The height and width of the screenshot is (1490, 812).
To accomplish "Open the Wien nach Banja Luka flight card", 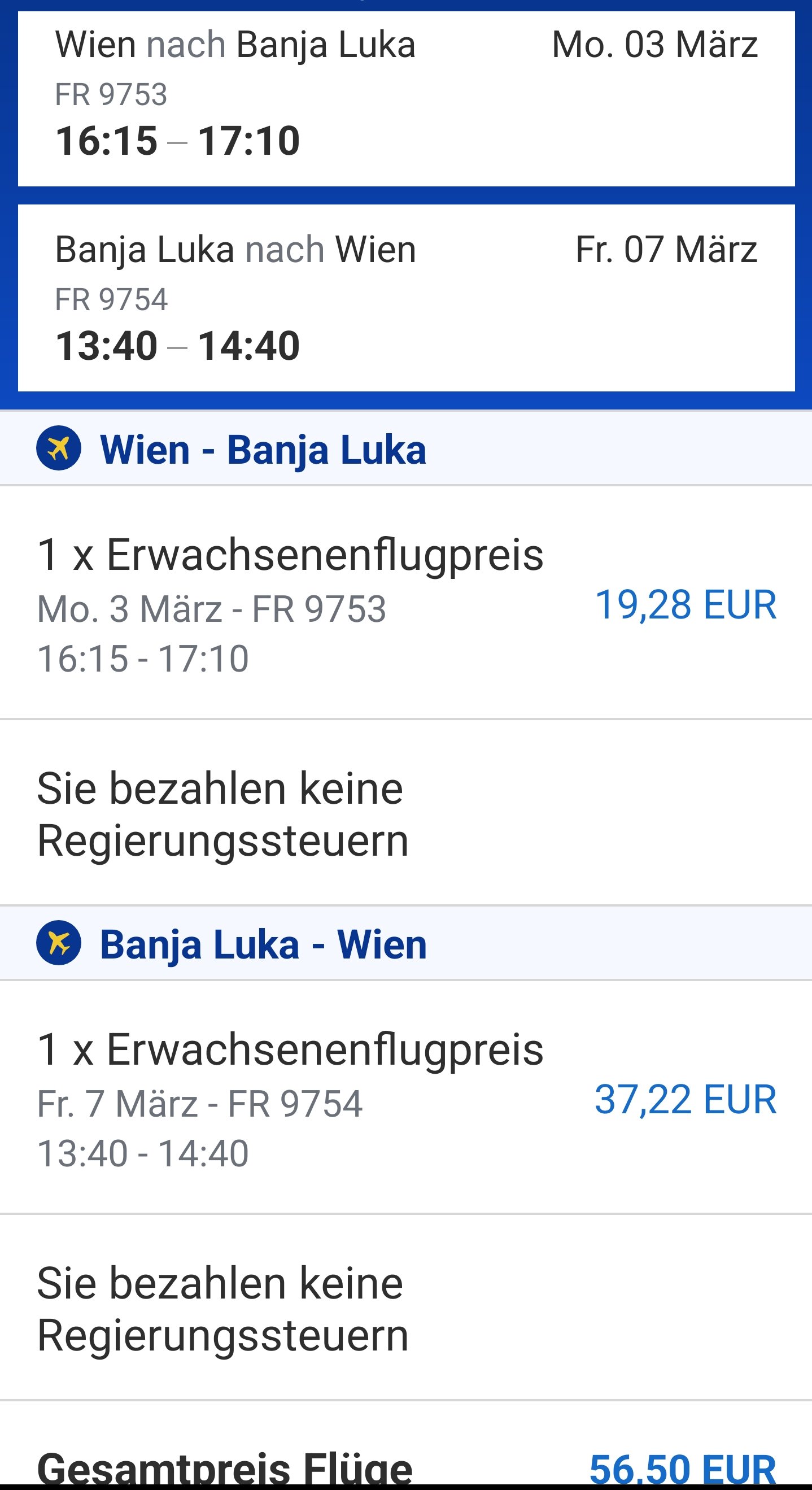I will point(406,99).
